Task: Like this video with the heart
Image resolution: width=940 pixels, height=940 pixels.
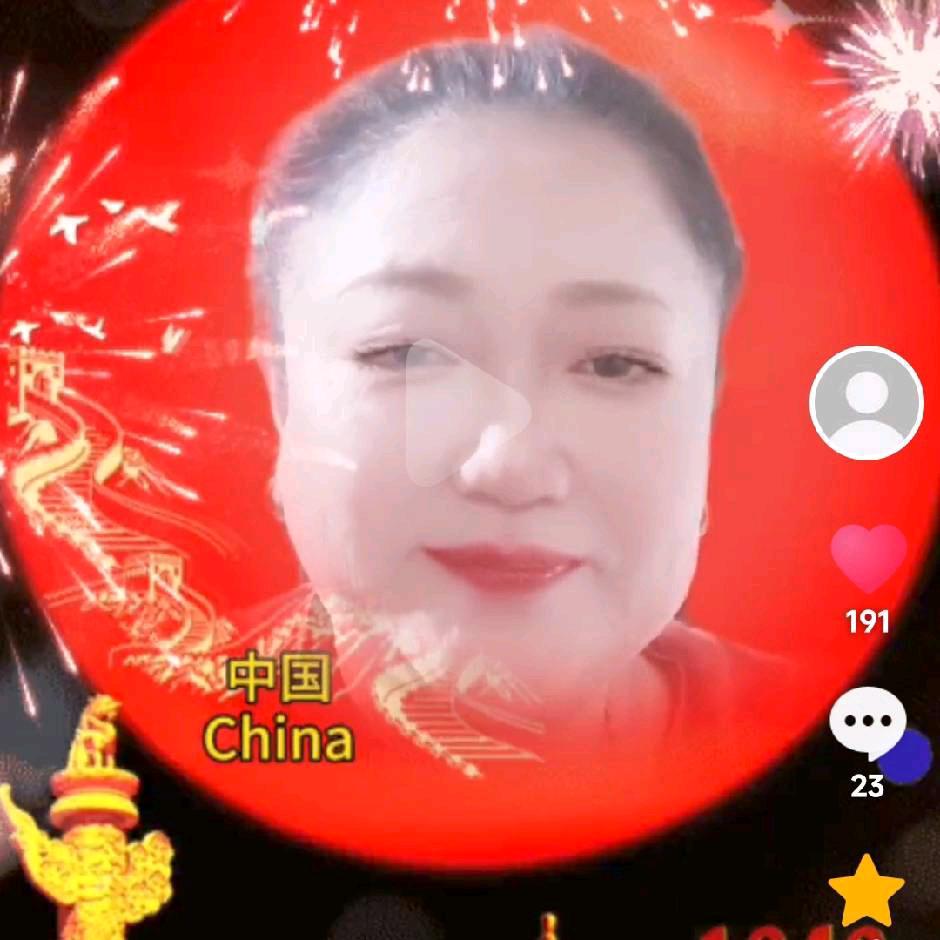Action: 868,559
